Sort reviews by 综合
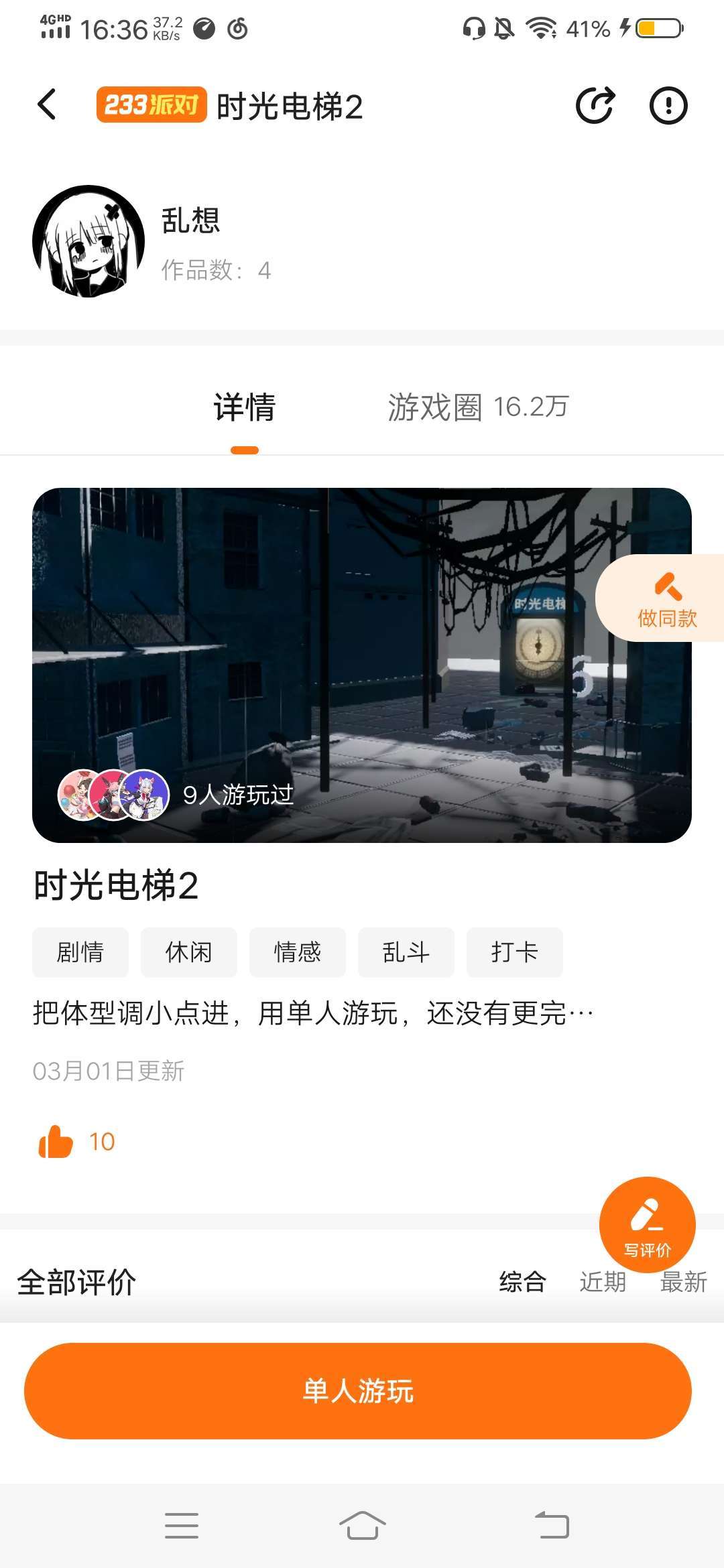This screenshot has width=724, height=1568. (522, 1282)
